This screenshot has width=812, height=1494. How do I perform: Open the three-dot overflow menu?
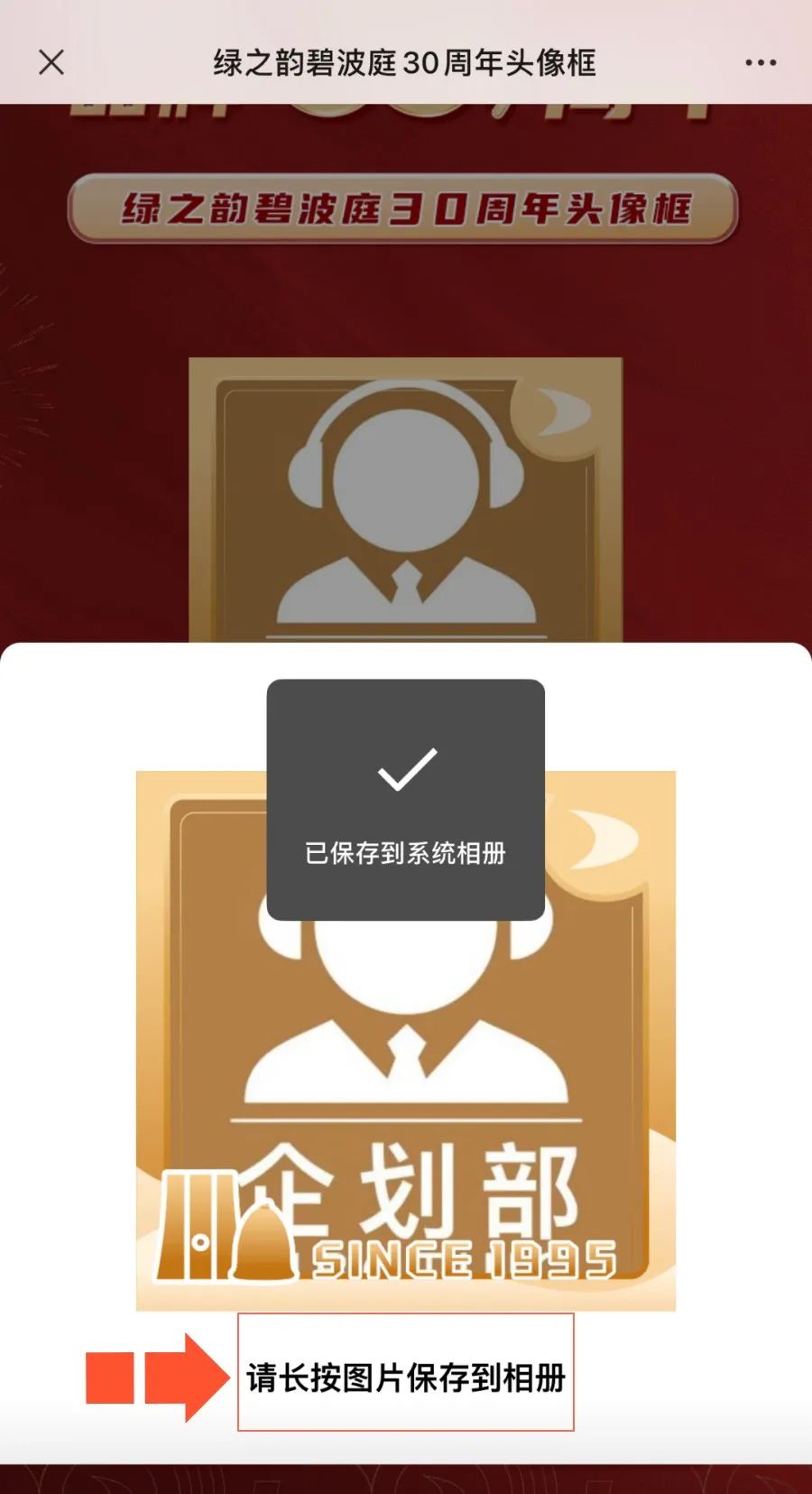click(x=760, y=62)
